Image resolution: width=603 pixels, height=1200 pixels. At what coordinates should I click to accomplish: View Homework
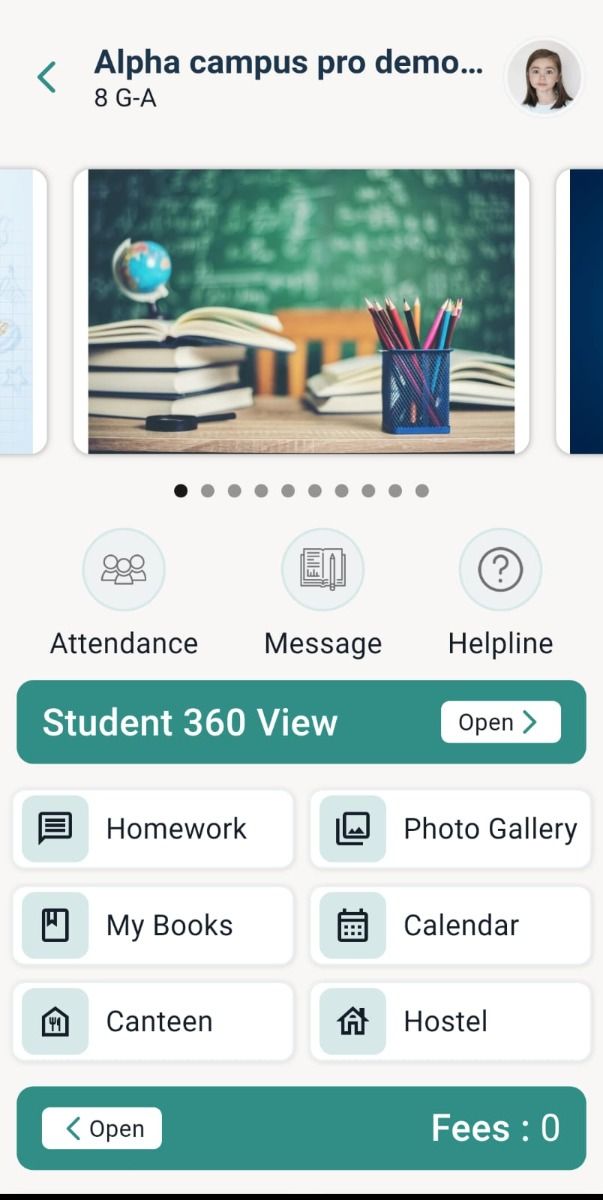(153, 829)
